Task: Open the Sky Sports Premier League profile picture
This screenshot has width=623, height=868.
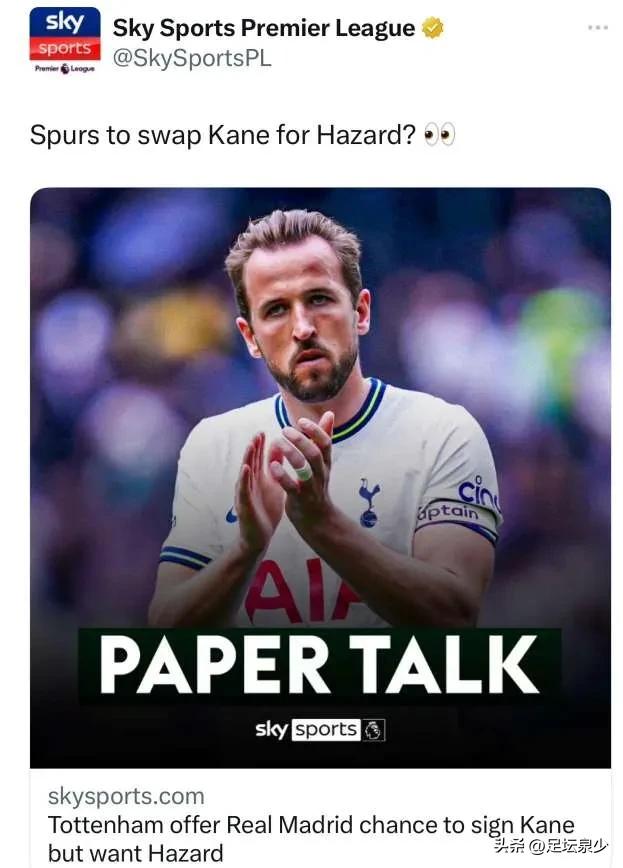Action: coord(65,41)
